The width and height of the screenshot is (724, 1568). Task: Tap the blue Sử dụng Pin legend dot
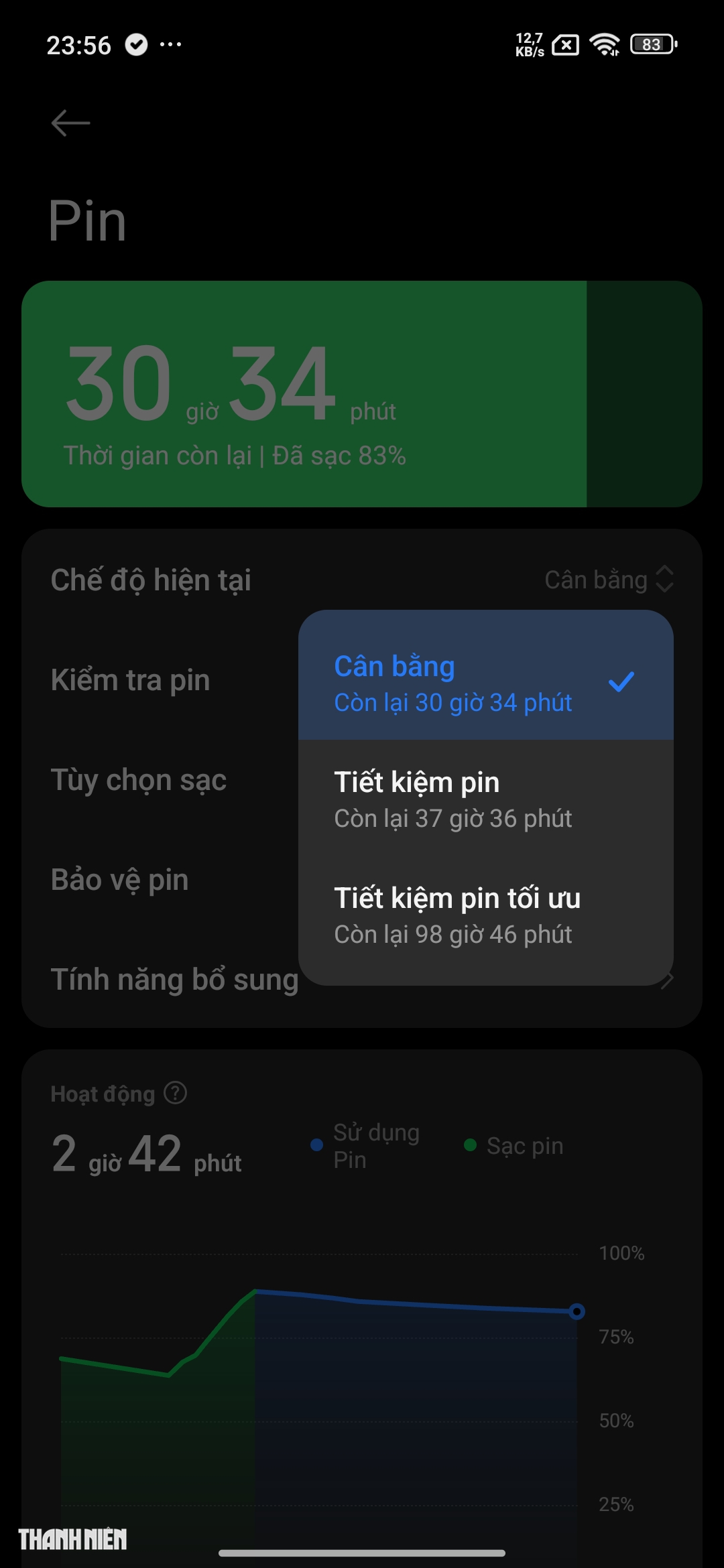point(315,1145)
